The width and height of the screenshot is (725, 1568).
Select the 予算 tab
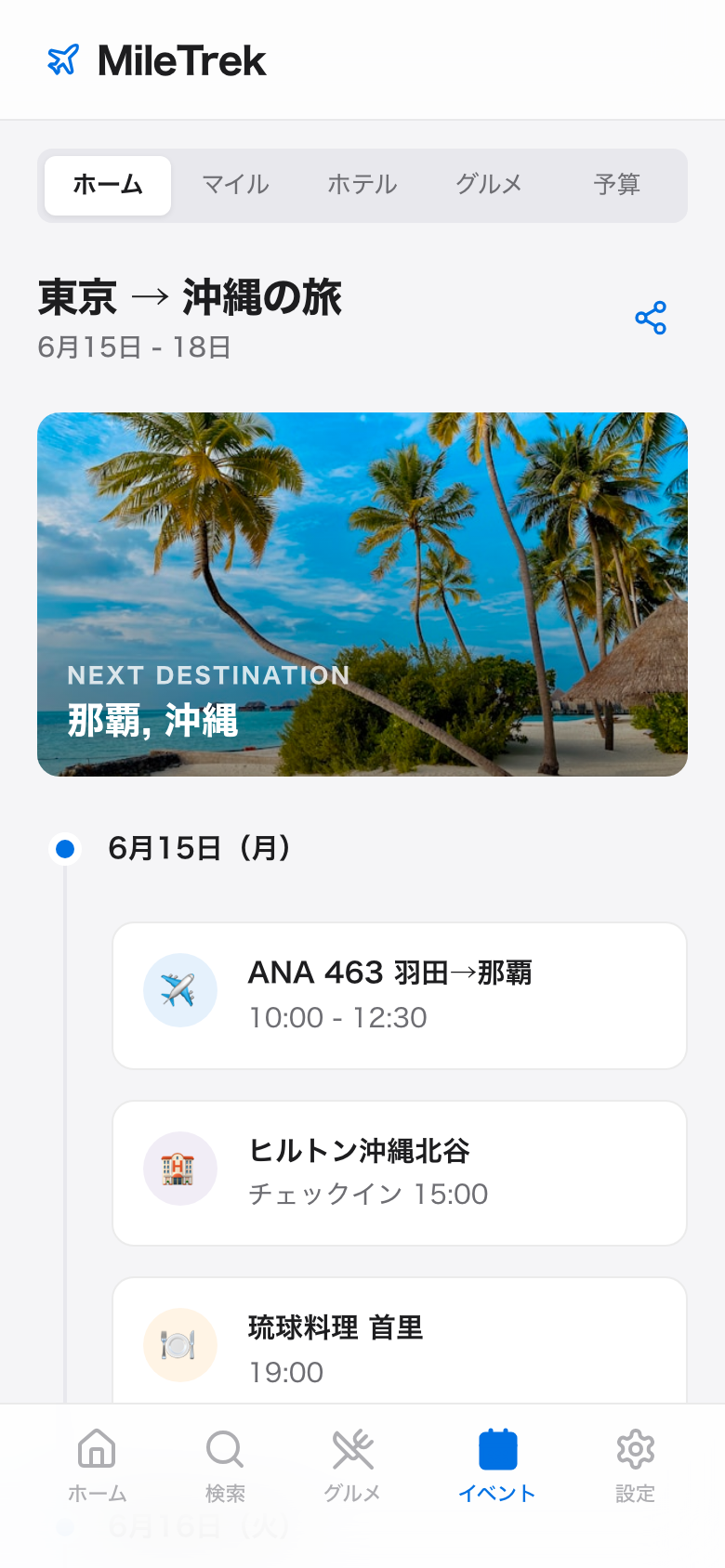(617, 185)
